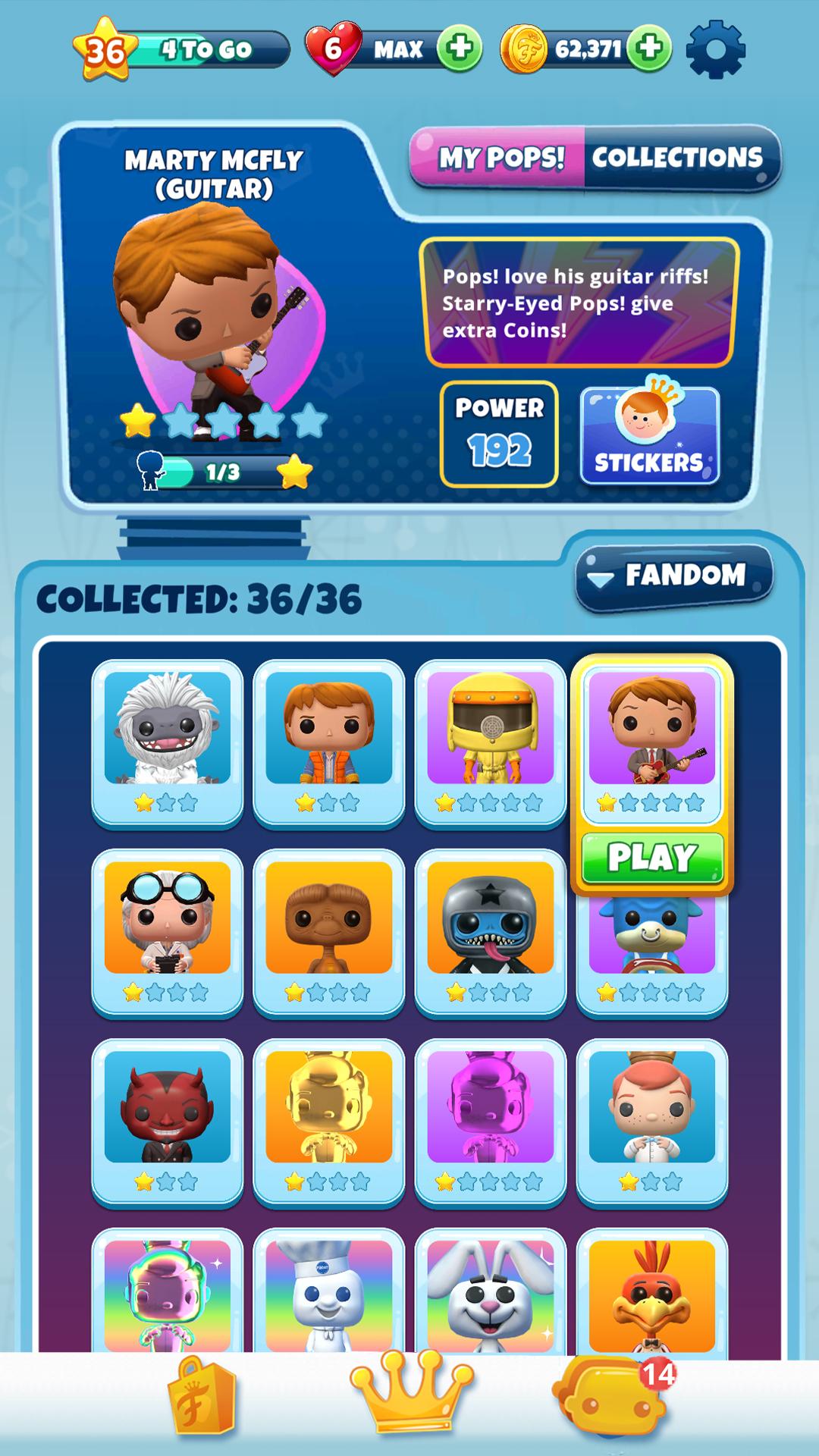Open the settings gear
This screenshot has height=1456, width=819.
click(x=715, y=50)
